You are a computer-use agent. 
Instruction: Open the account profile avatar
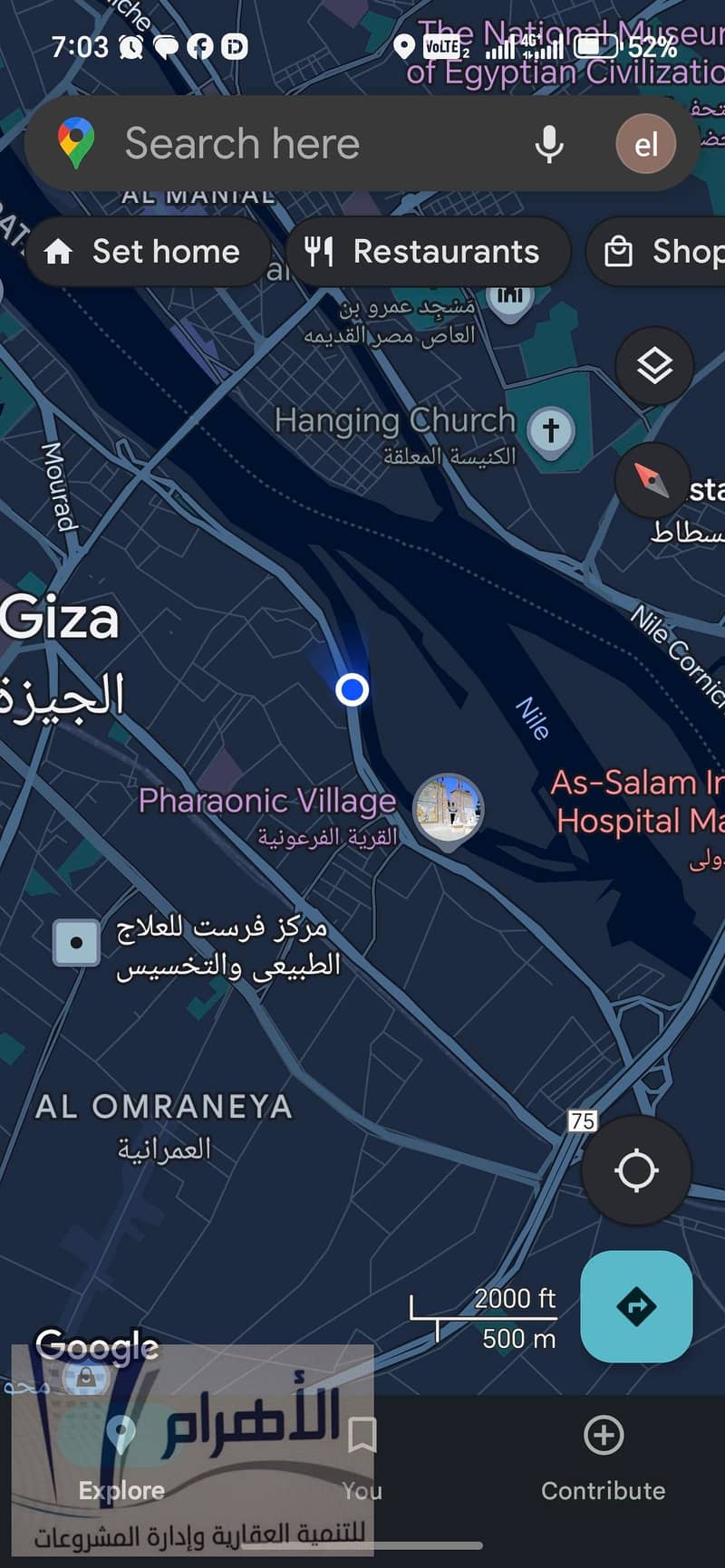(x=645, y=144)
